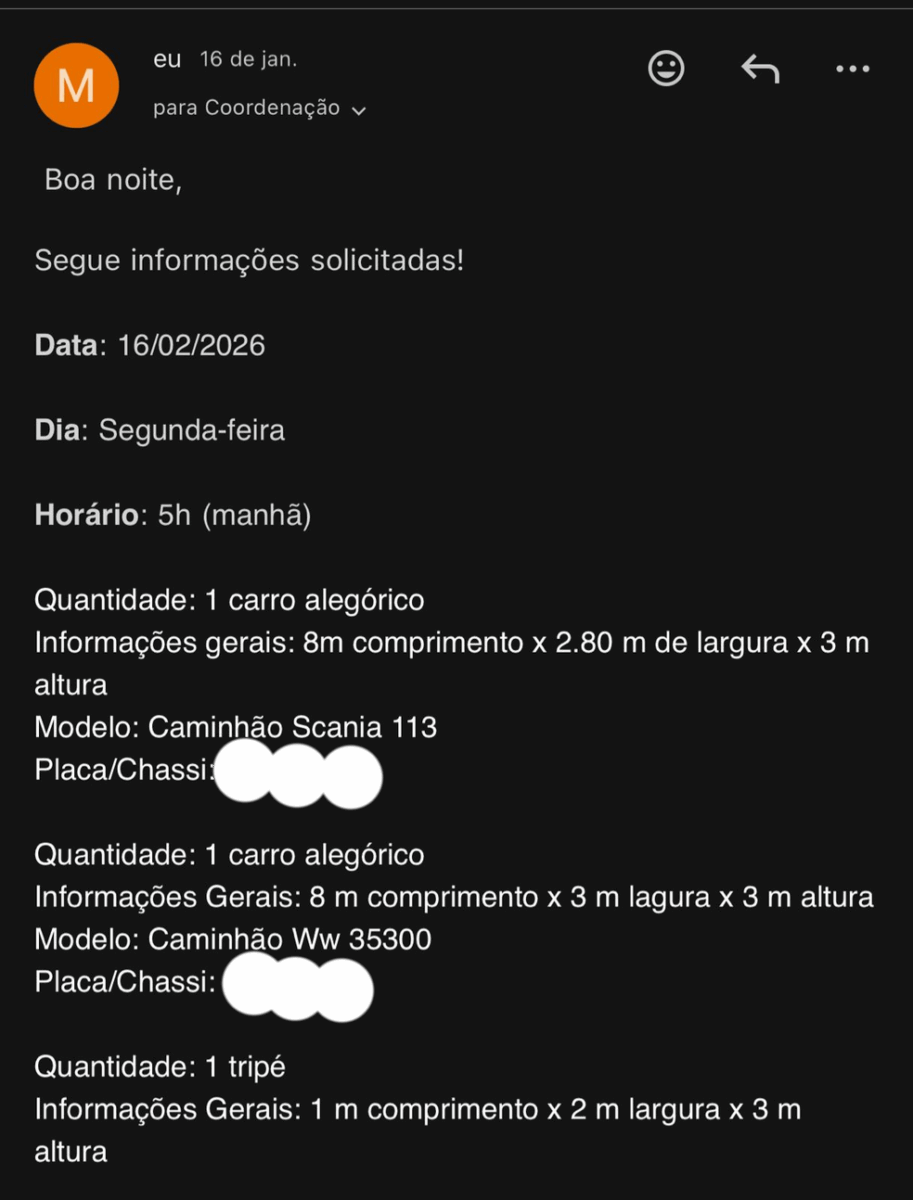The image size is (913, 1200).
Task: Open the sender's orange M avatar
Action: [76, 86]
